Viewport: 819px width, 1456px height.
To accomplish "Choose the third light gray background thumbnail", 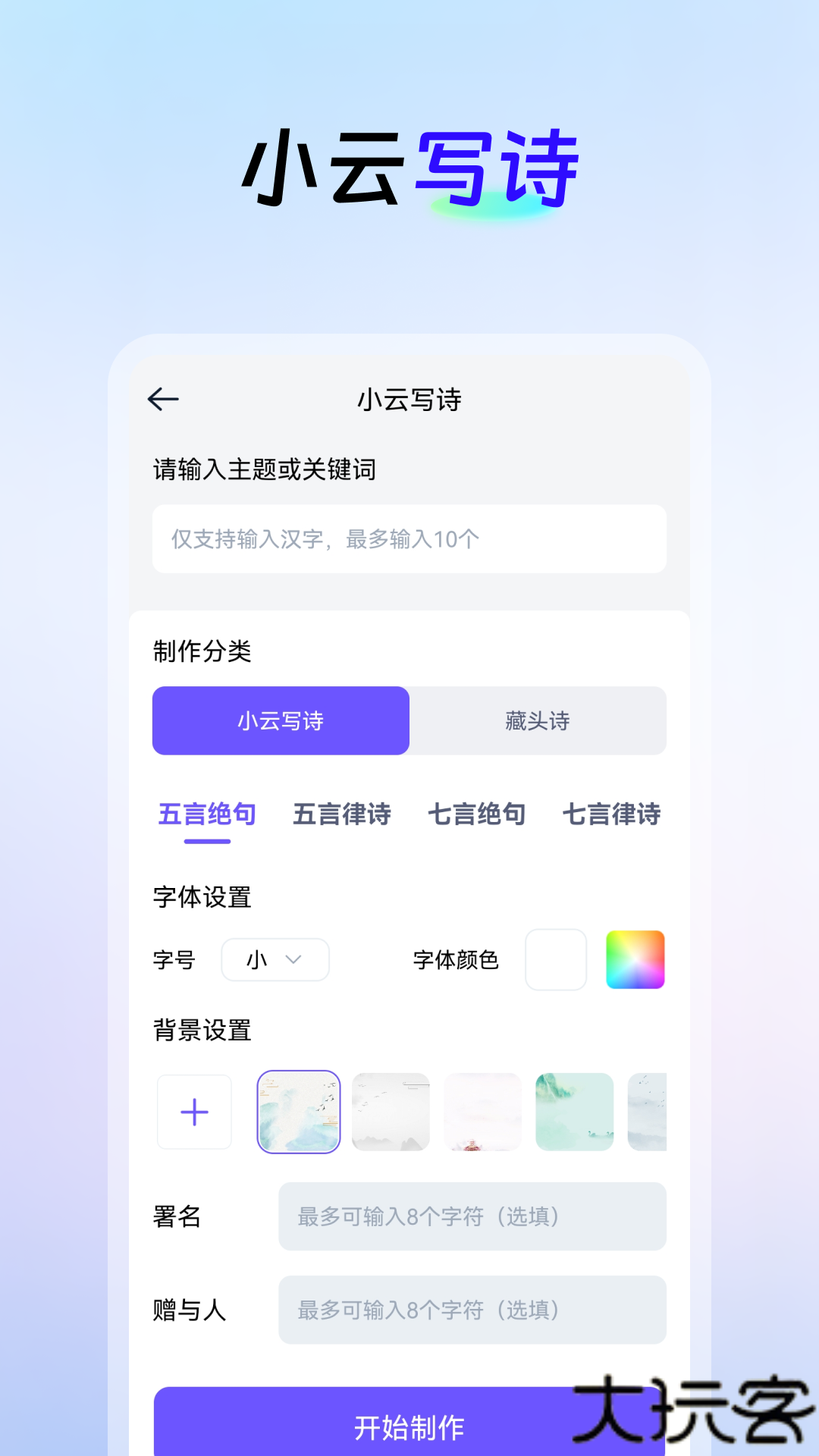I will point(391,1112).
